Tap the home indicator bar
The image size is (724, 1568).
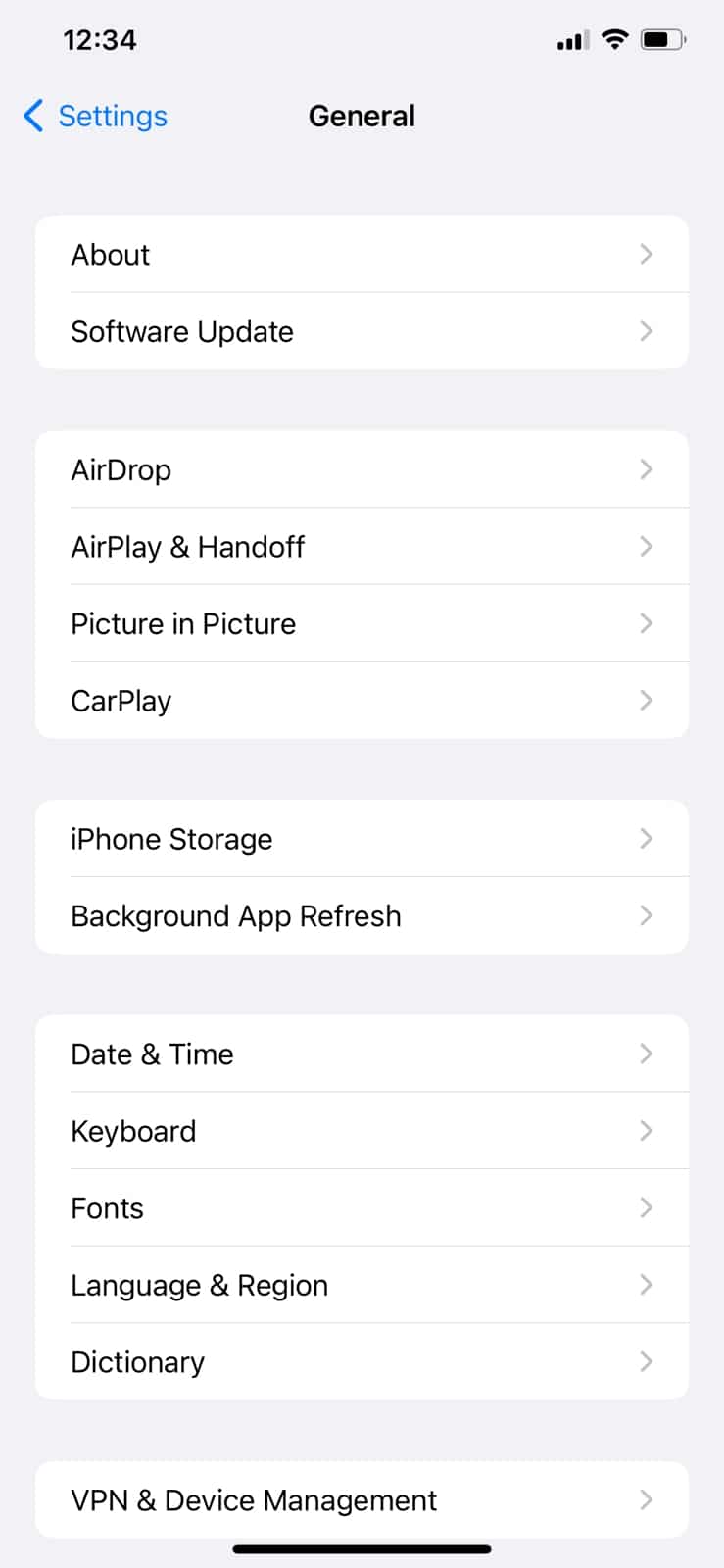click(362, 1549)
